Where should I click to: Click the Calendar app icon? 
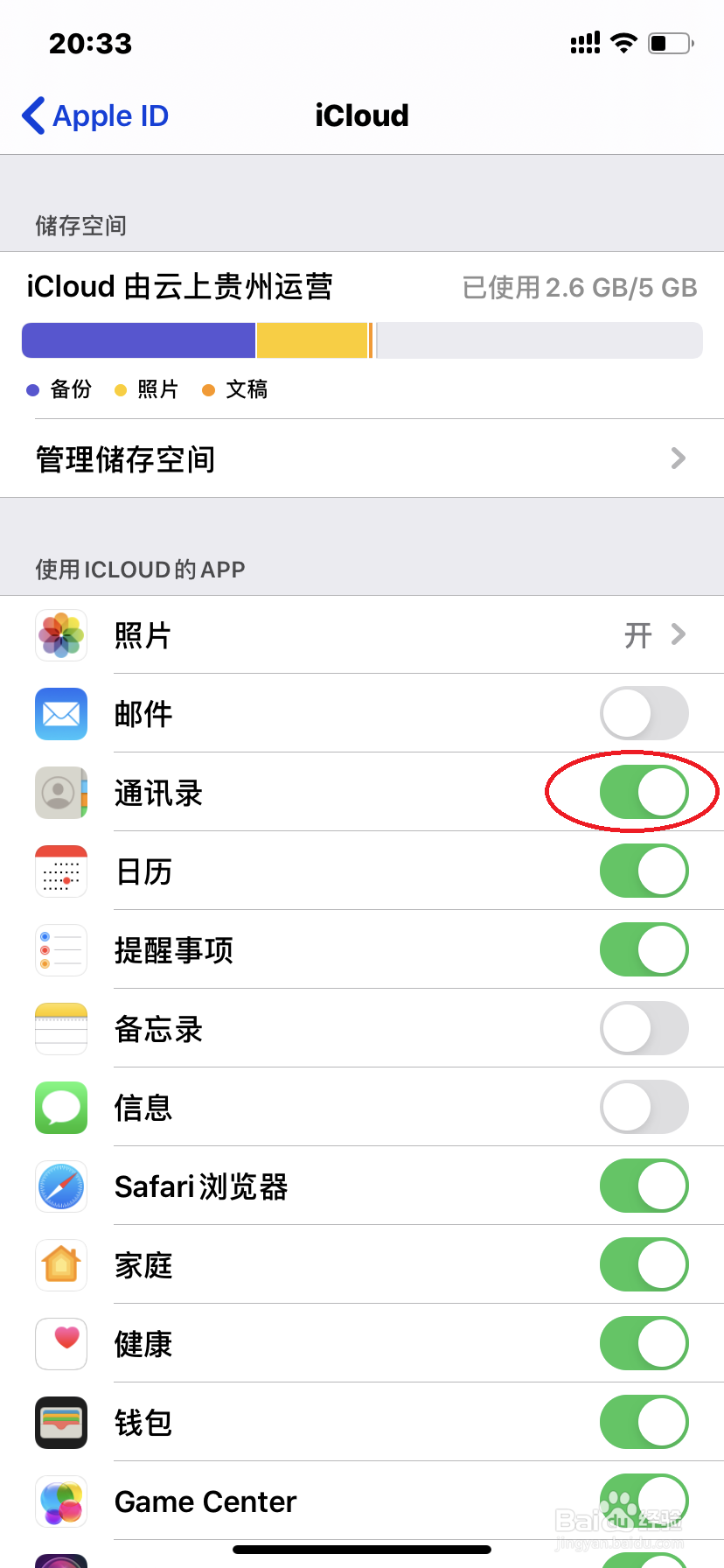click(60, 871)
